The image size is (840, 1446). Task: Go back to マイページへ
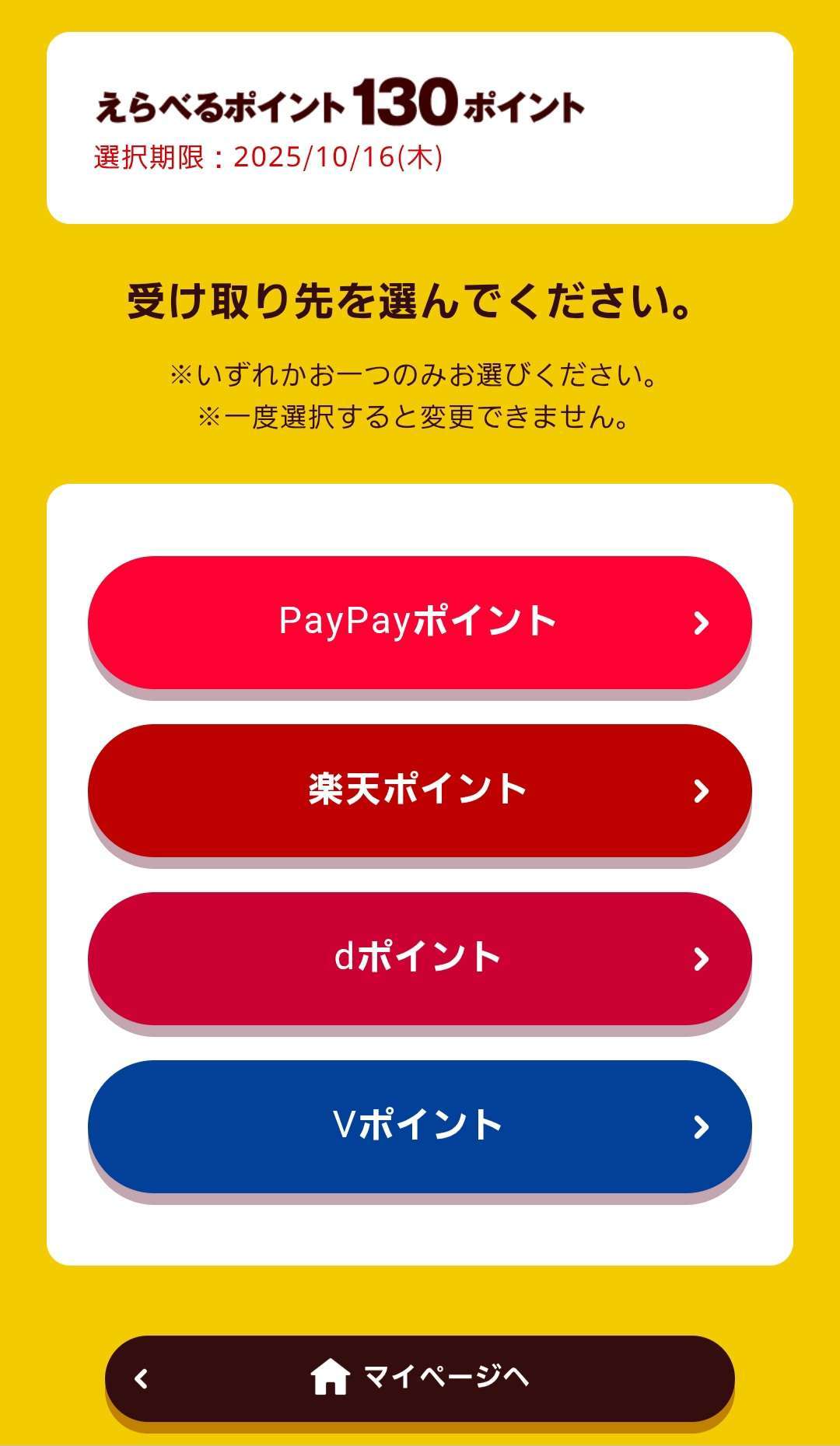coord(419,1378)
